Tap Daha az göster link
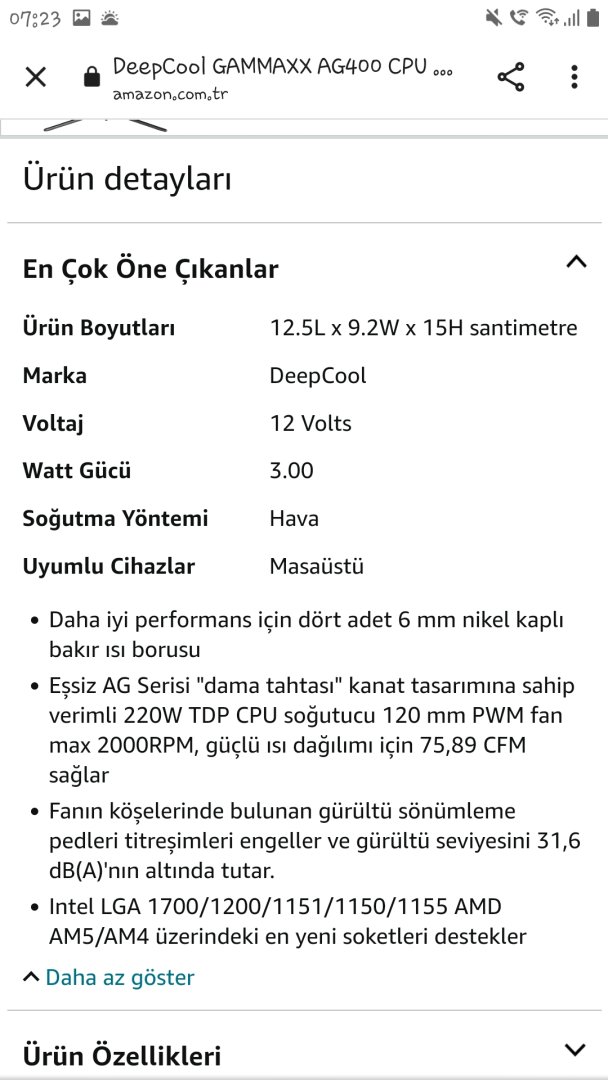 coord(119,977)
